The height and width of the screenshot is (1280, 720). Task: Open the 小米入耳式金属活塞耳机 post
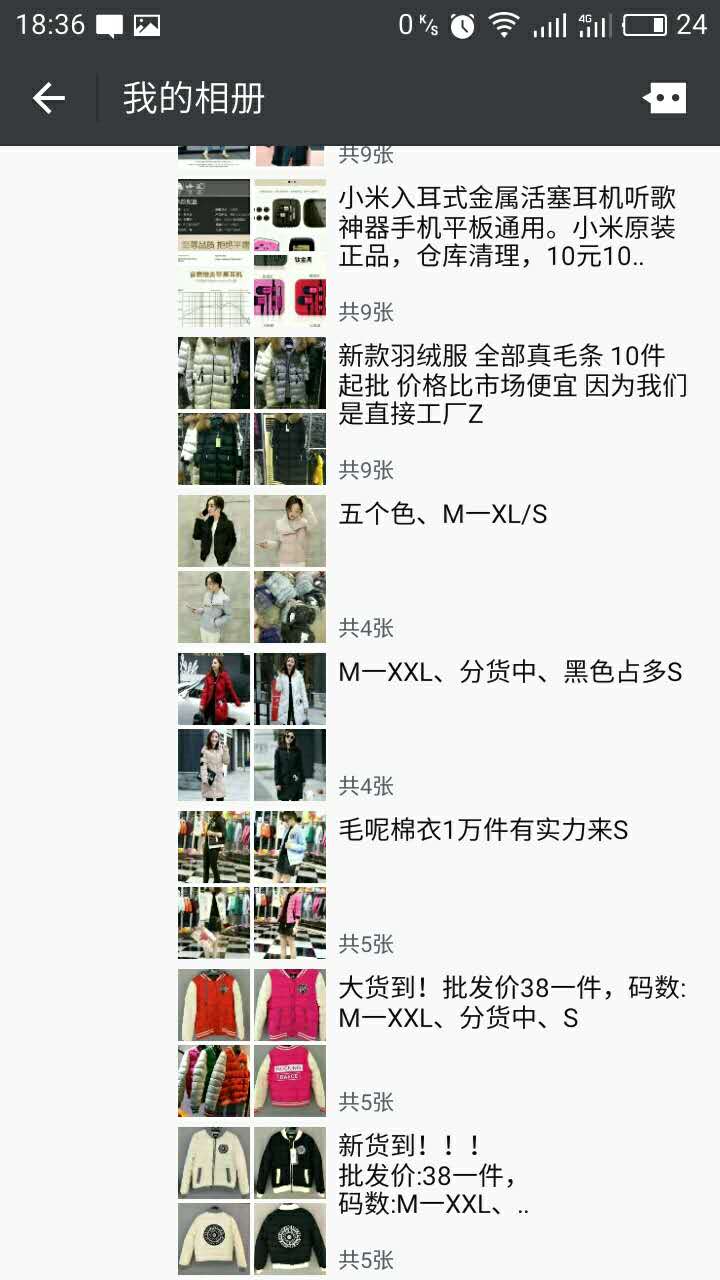point(507,227)
